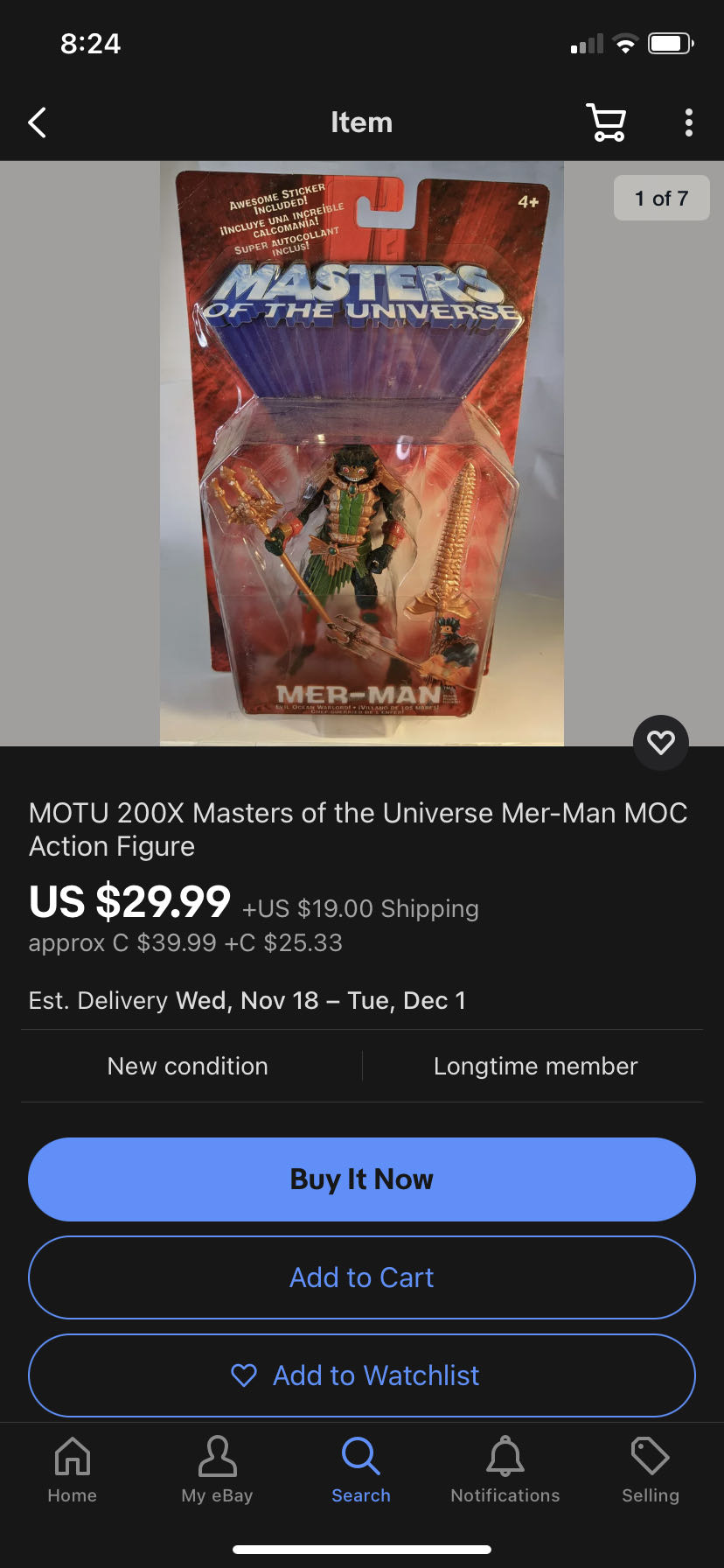Tap New condition to view condition details
The height and width of the screenshot is (1568, 724).
click(187, 1066)
